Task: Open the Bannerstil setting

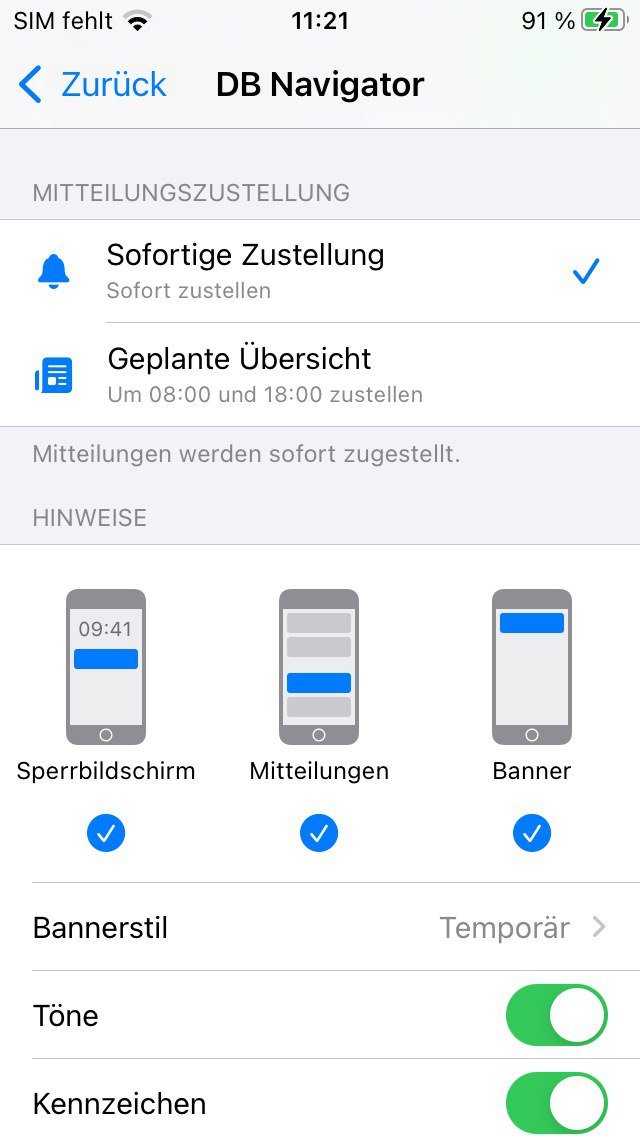Action: (320, 927)
